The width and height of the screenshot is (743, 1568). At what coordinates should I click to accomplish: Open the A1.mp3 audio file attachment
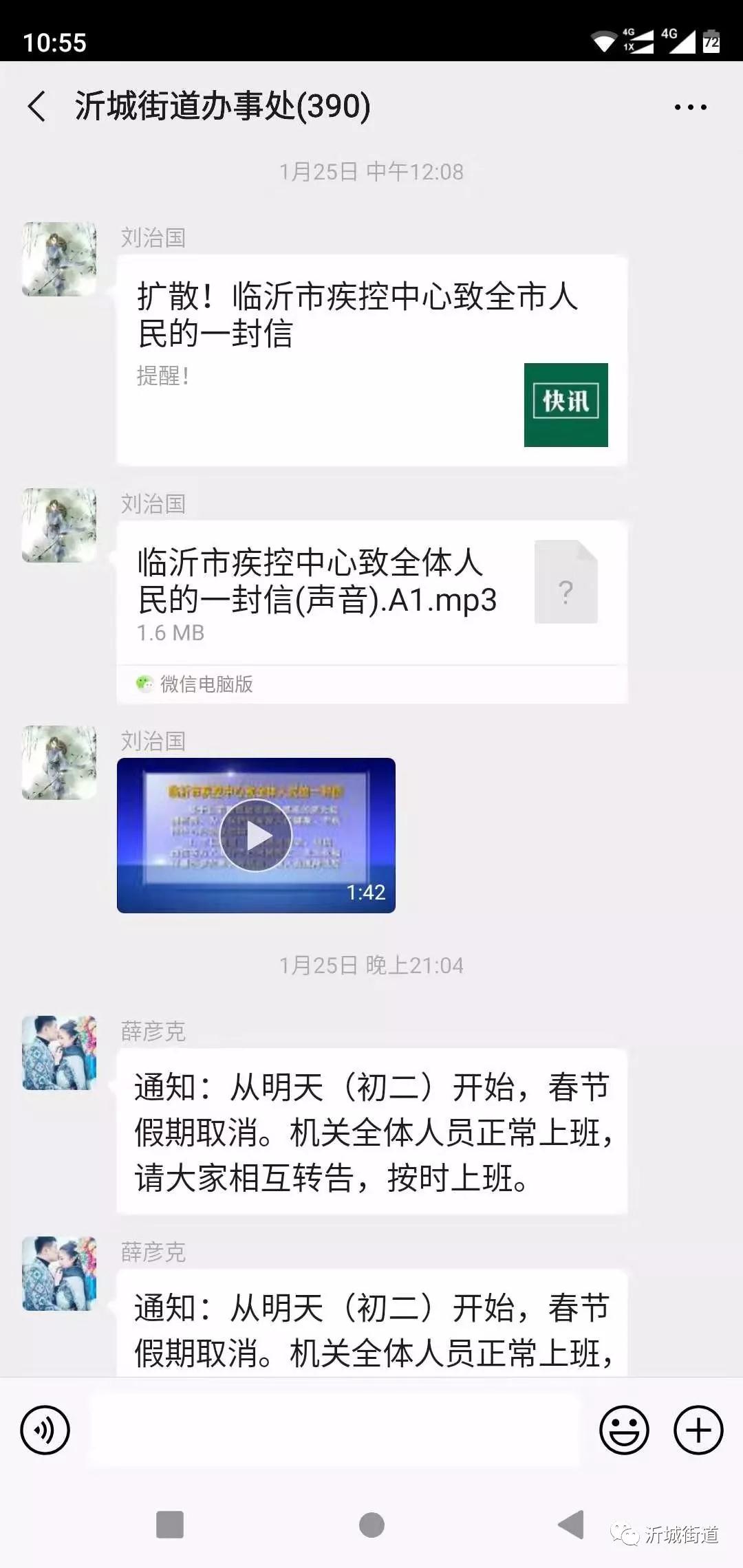(371, 593)
